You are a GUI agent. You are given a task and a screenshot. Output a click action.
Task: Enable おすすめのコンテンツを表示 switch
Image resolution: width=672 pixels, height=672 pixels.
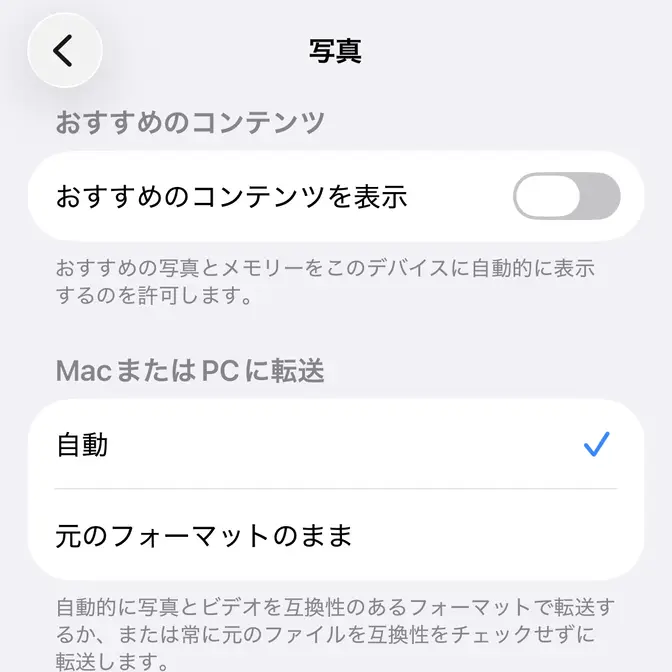point(566,196)
